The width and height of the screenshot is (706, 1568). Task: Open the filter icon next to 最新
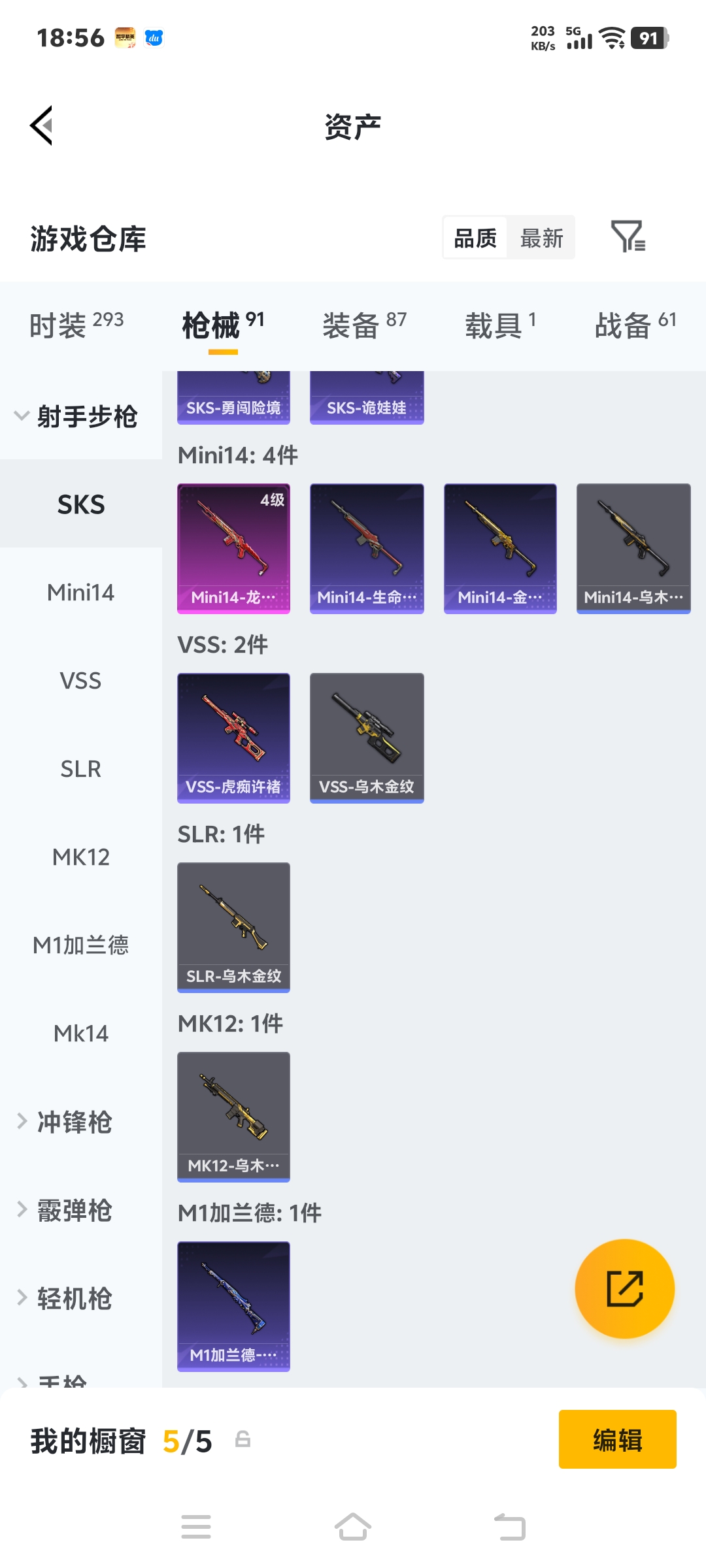(628, 237)
